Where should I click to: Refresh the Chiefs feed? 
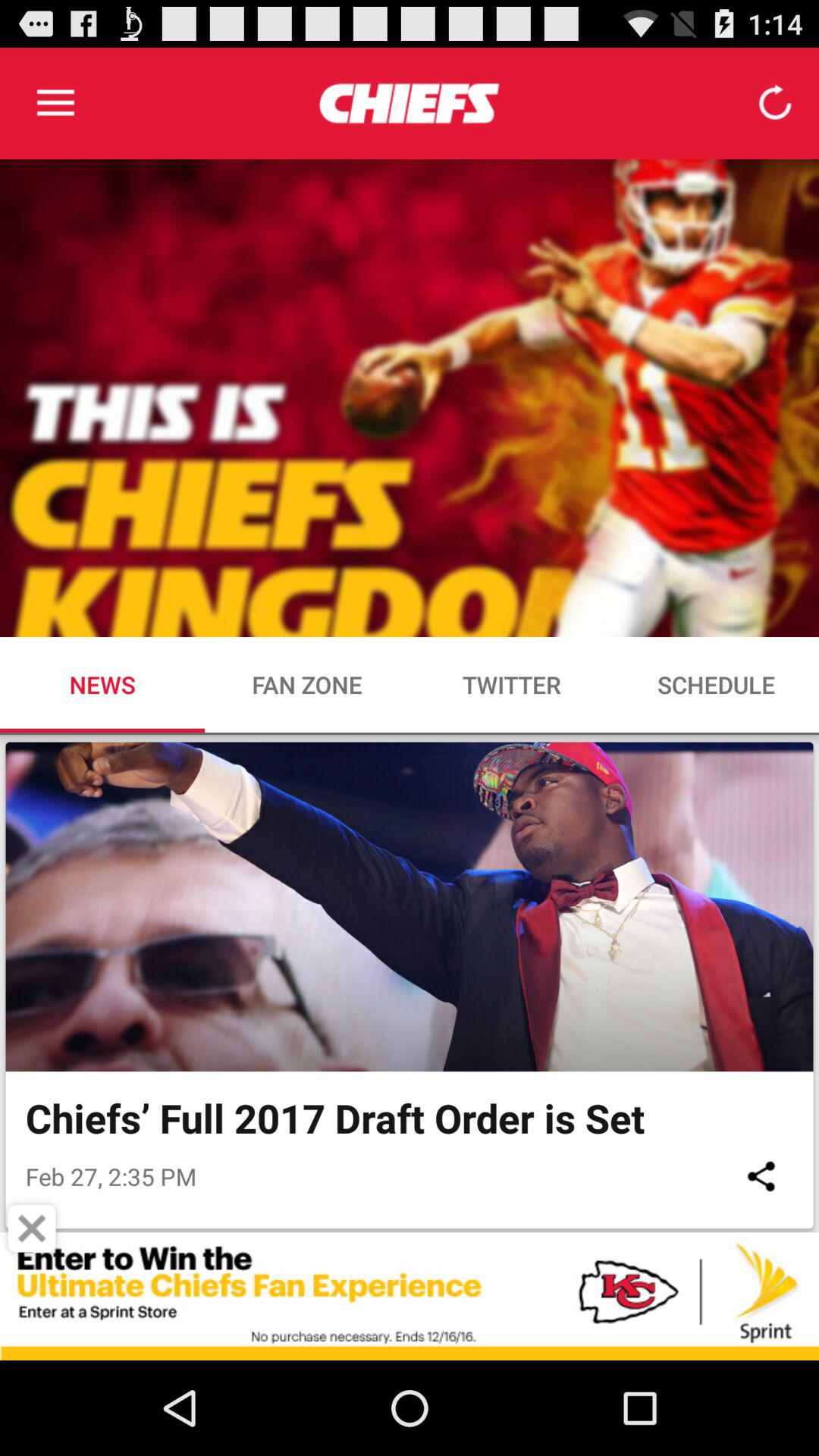774,103
